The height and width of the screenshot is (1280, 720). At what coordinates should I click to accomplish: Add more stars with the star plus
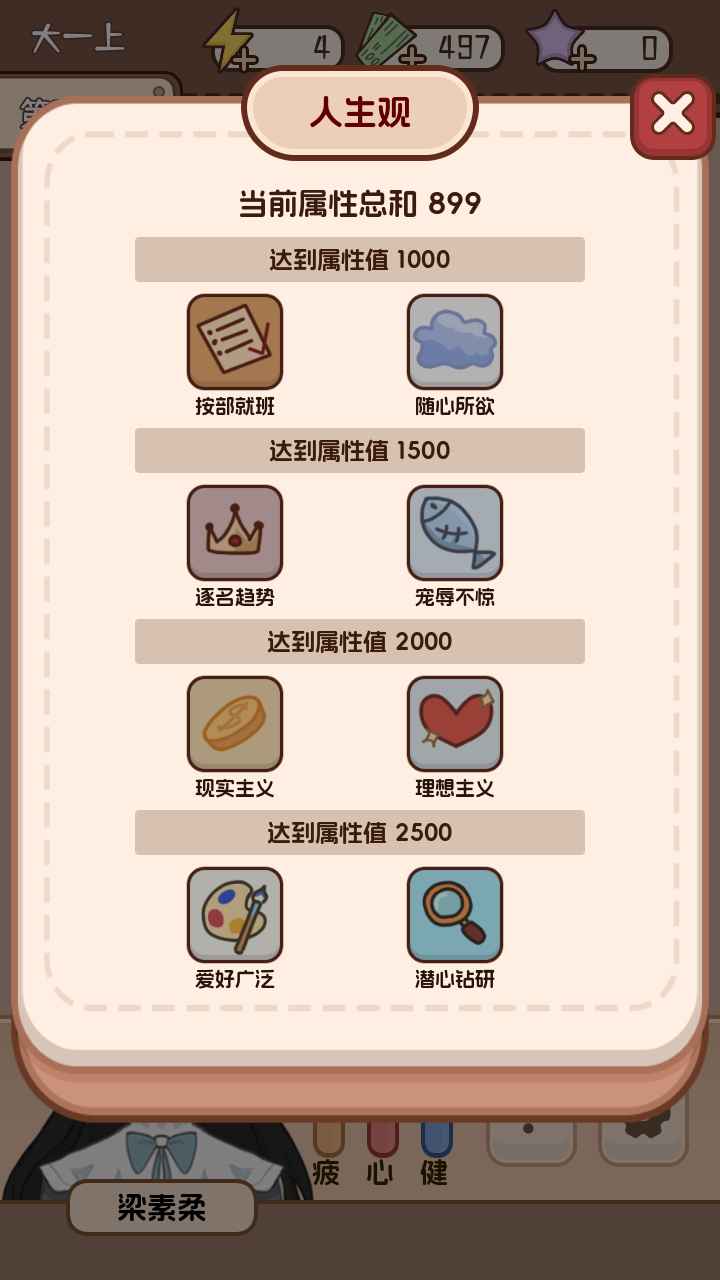click(582, 59)
